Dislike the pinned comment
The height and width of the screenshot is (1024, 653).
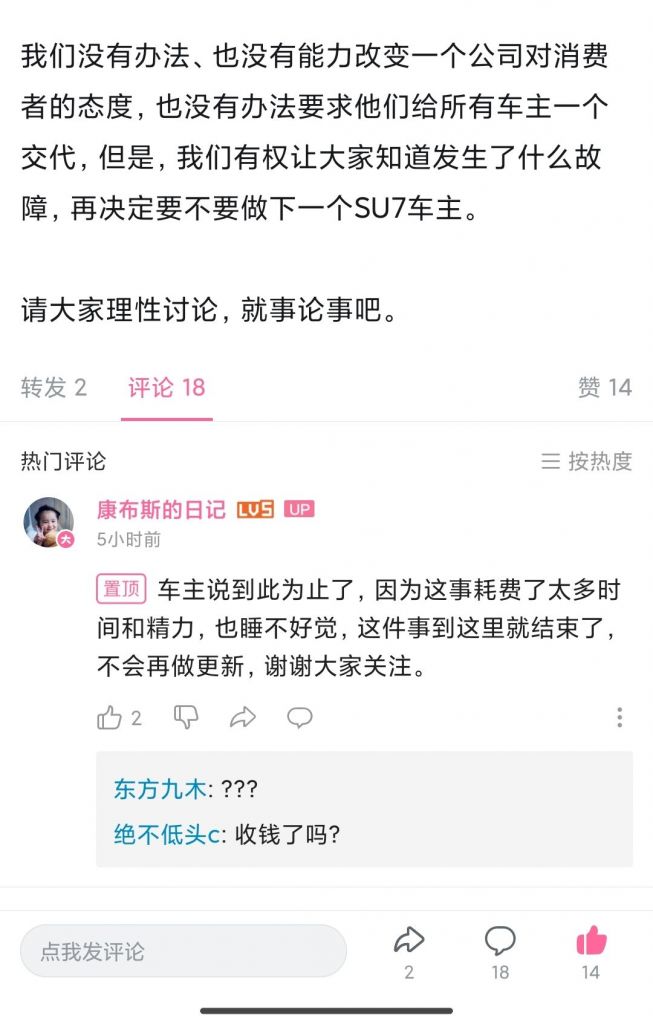[186, 717]
